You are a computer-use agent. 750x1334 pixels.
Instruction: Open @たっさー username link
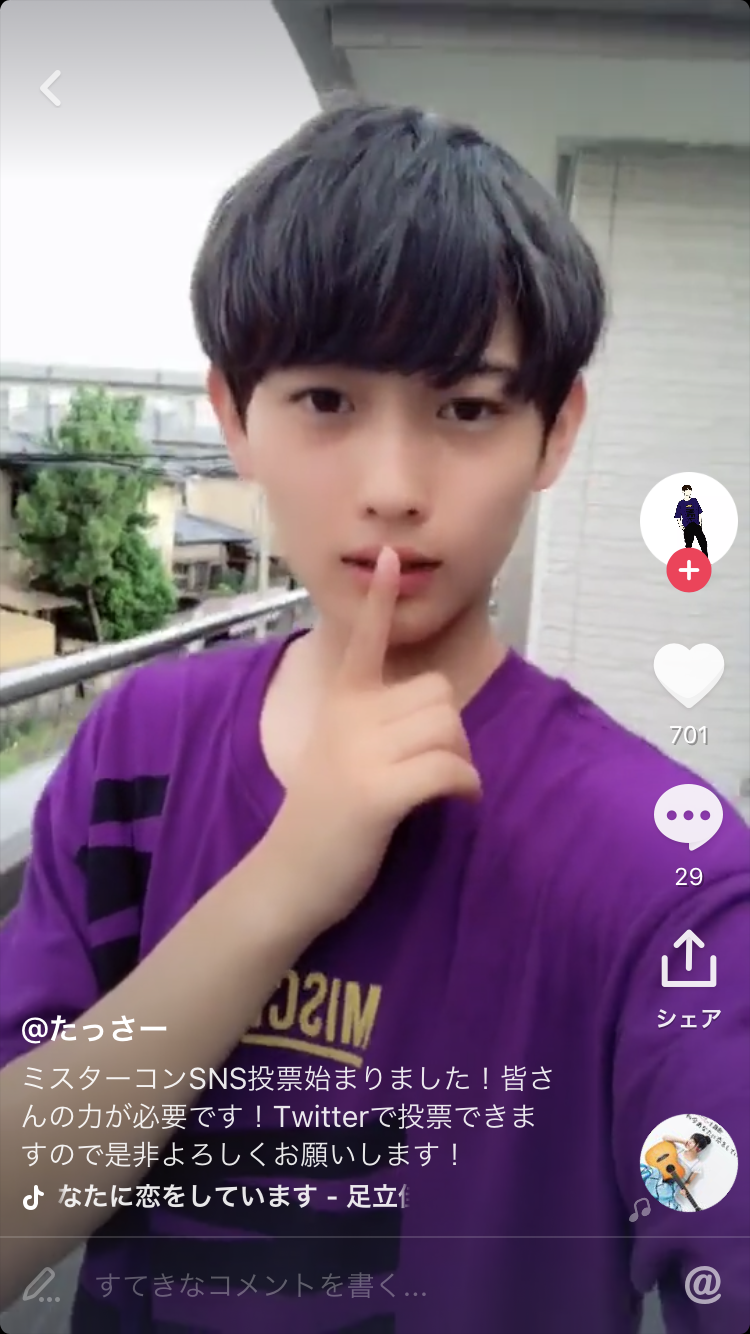pyautogui.click(x=95, y=1028)
